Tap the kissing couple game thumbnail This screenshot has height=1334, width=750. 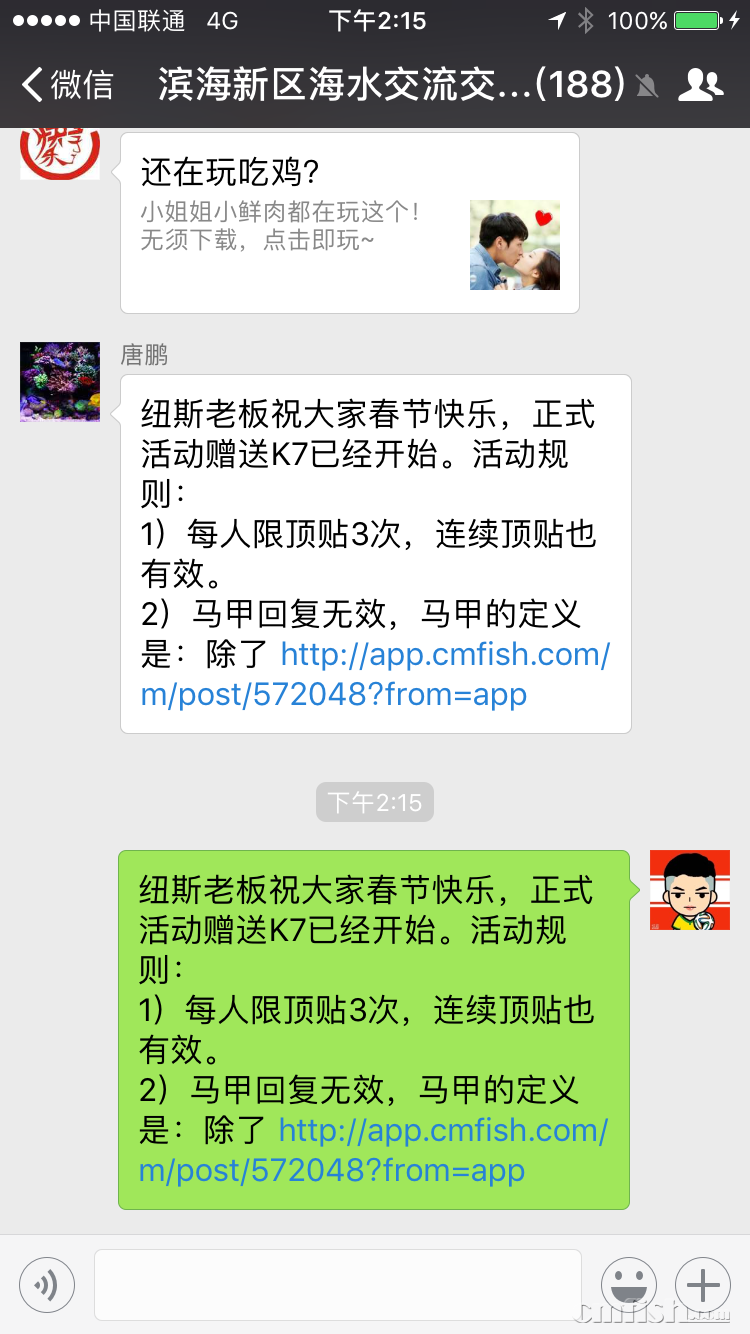pyautogui.click(x=514, y=244)
